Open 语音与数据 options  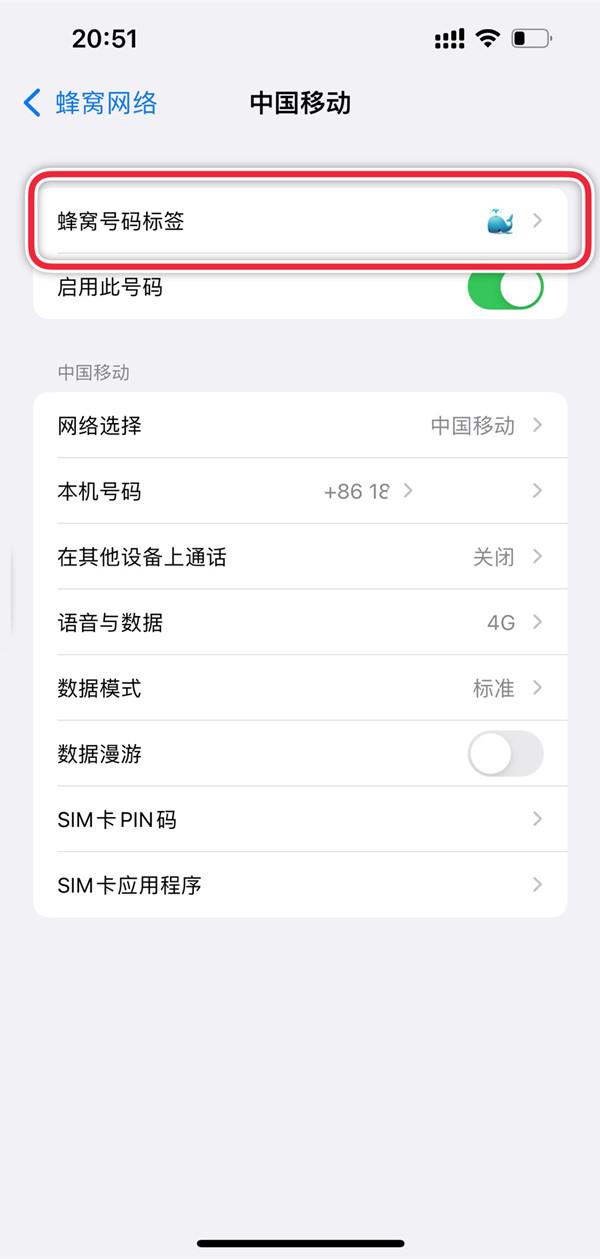coord(300,623)
